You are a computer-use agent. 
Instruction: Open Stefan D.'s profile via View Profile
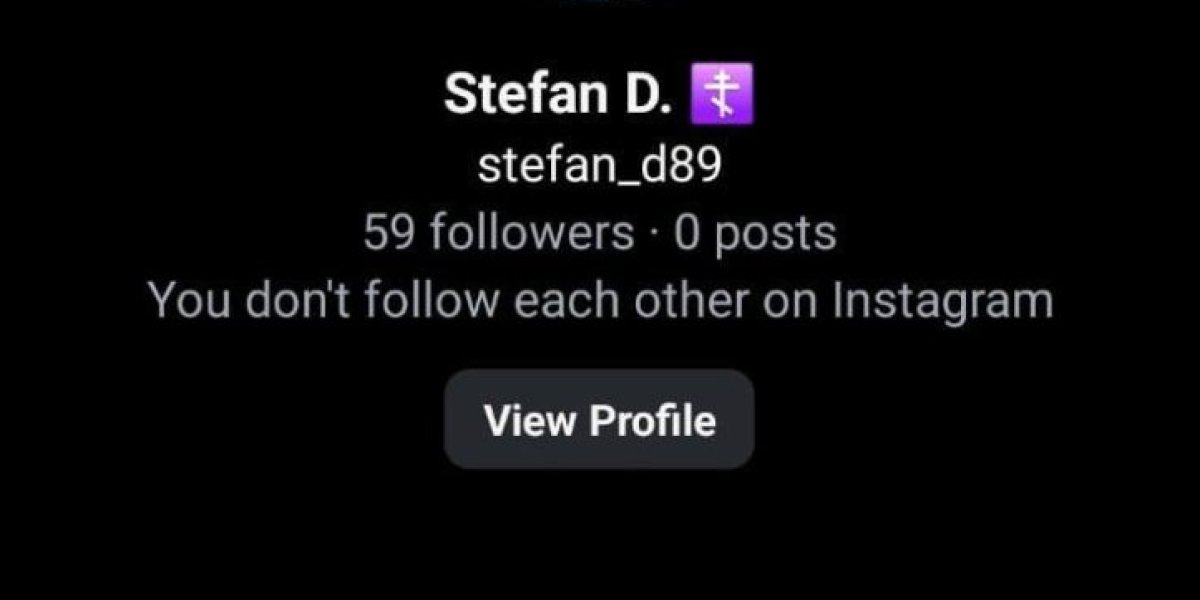599,419
